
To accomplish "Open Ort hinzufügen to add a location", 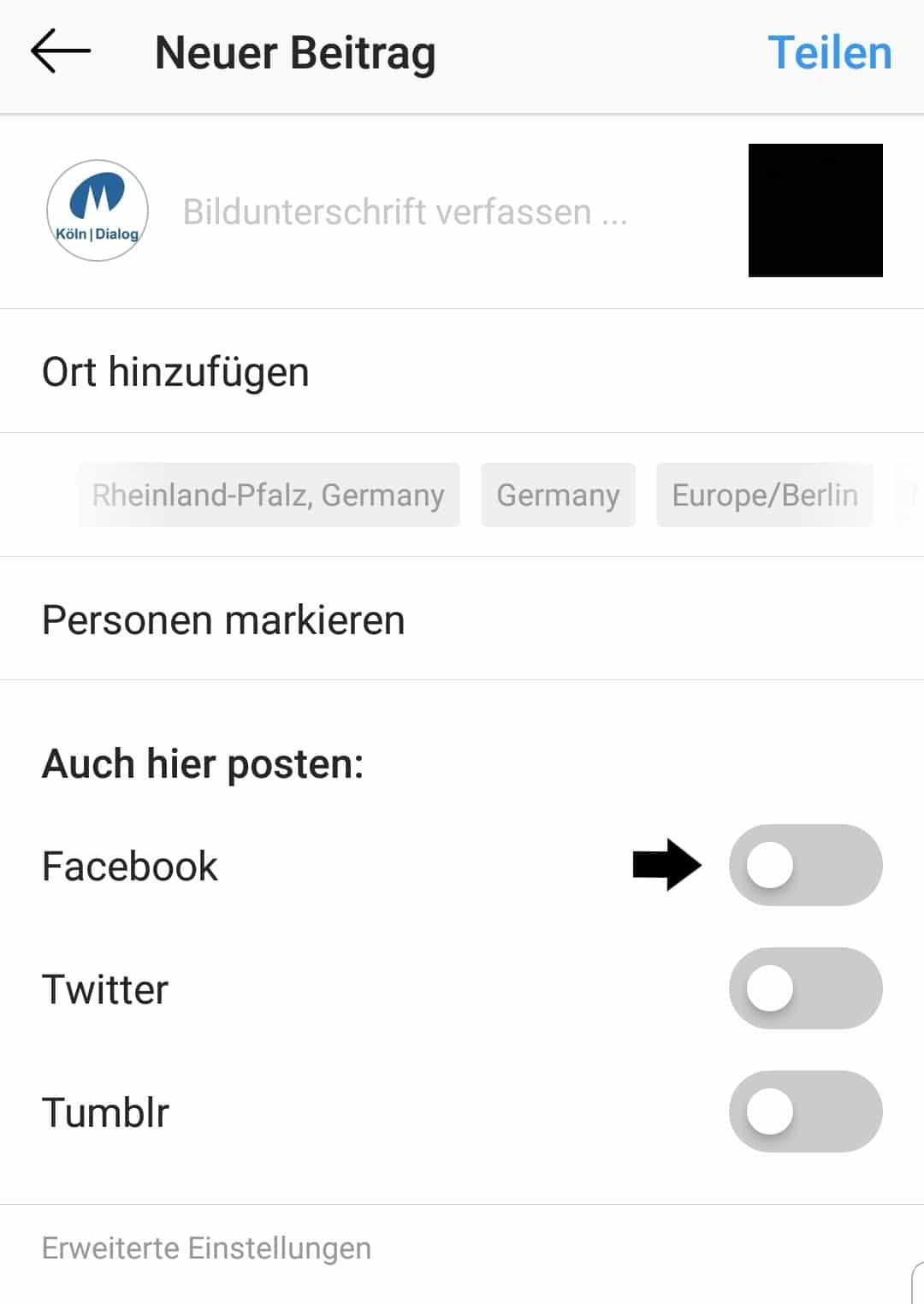I will click(x=175, y=371).
